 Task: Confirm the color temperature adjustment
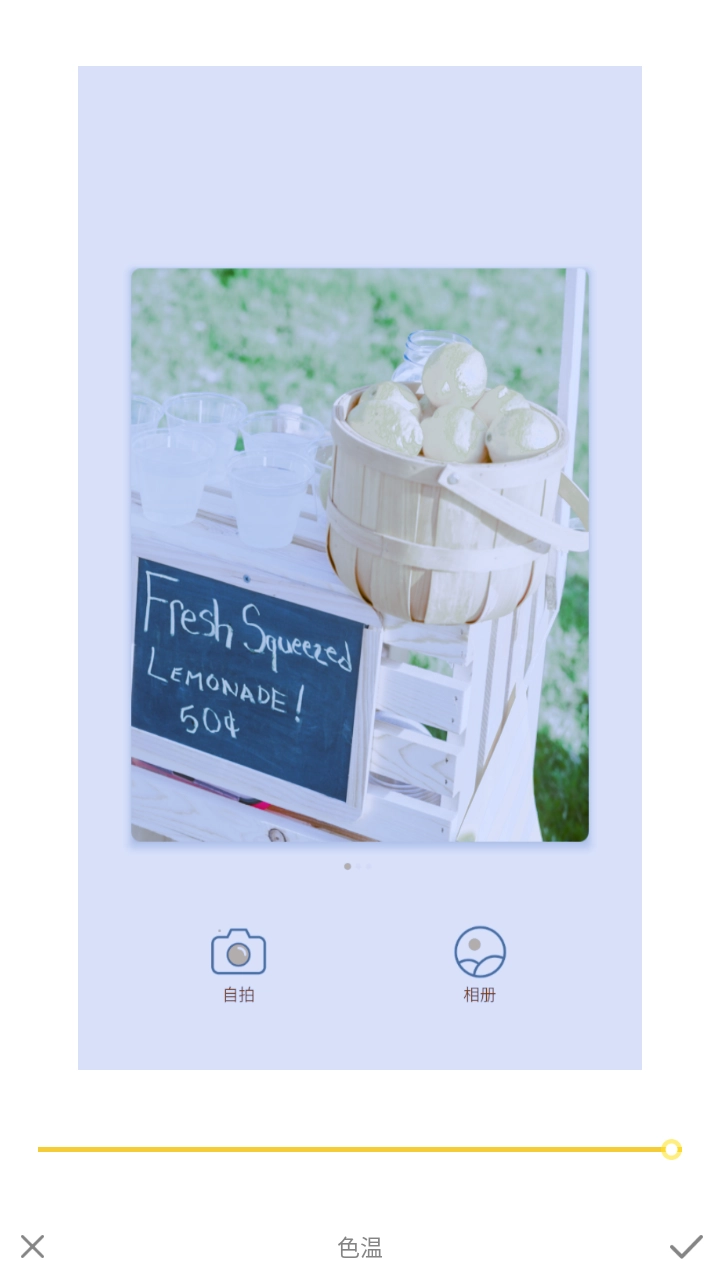686,1246
